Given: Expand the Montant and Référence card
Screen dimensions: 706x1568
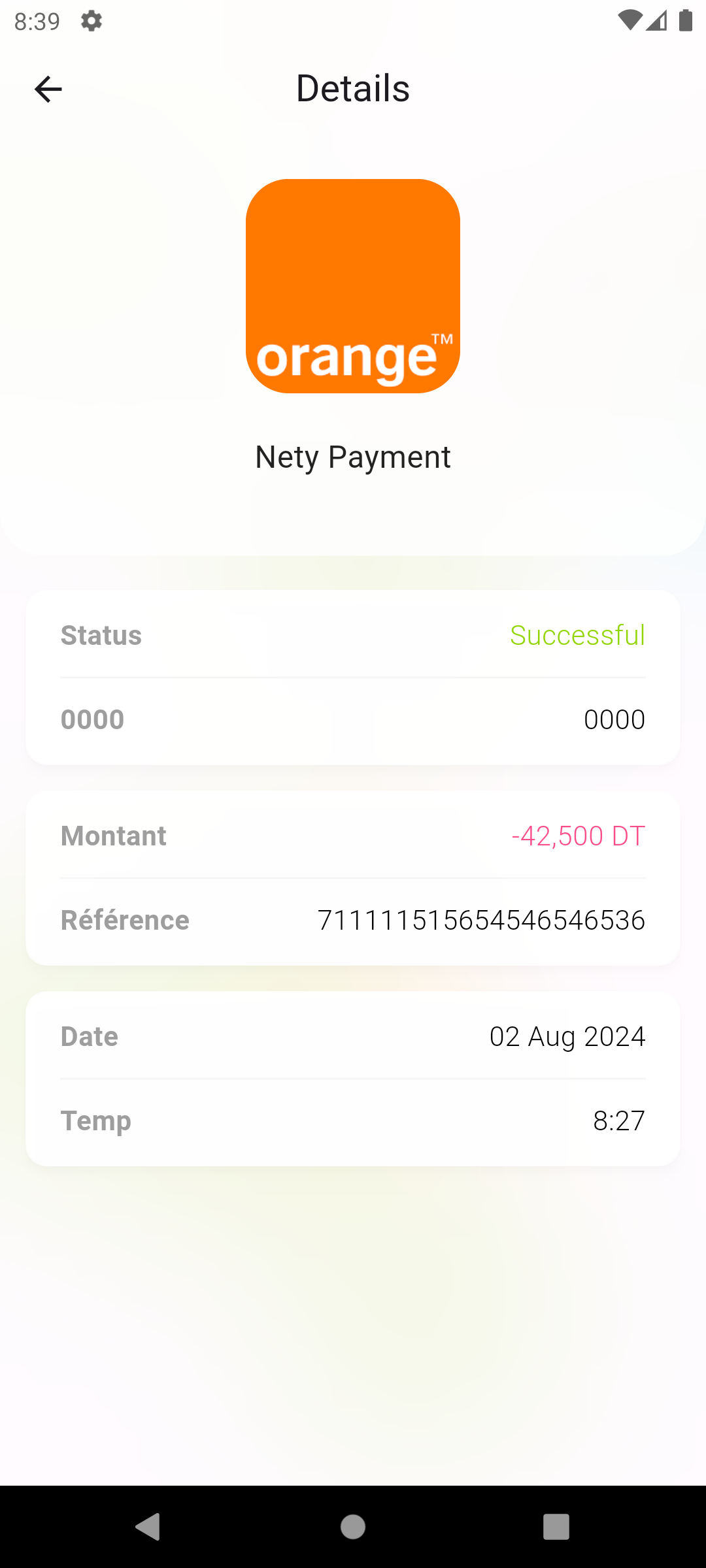Looking at the screenshot, I should coord(352,877).
